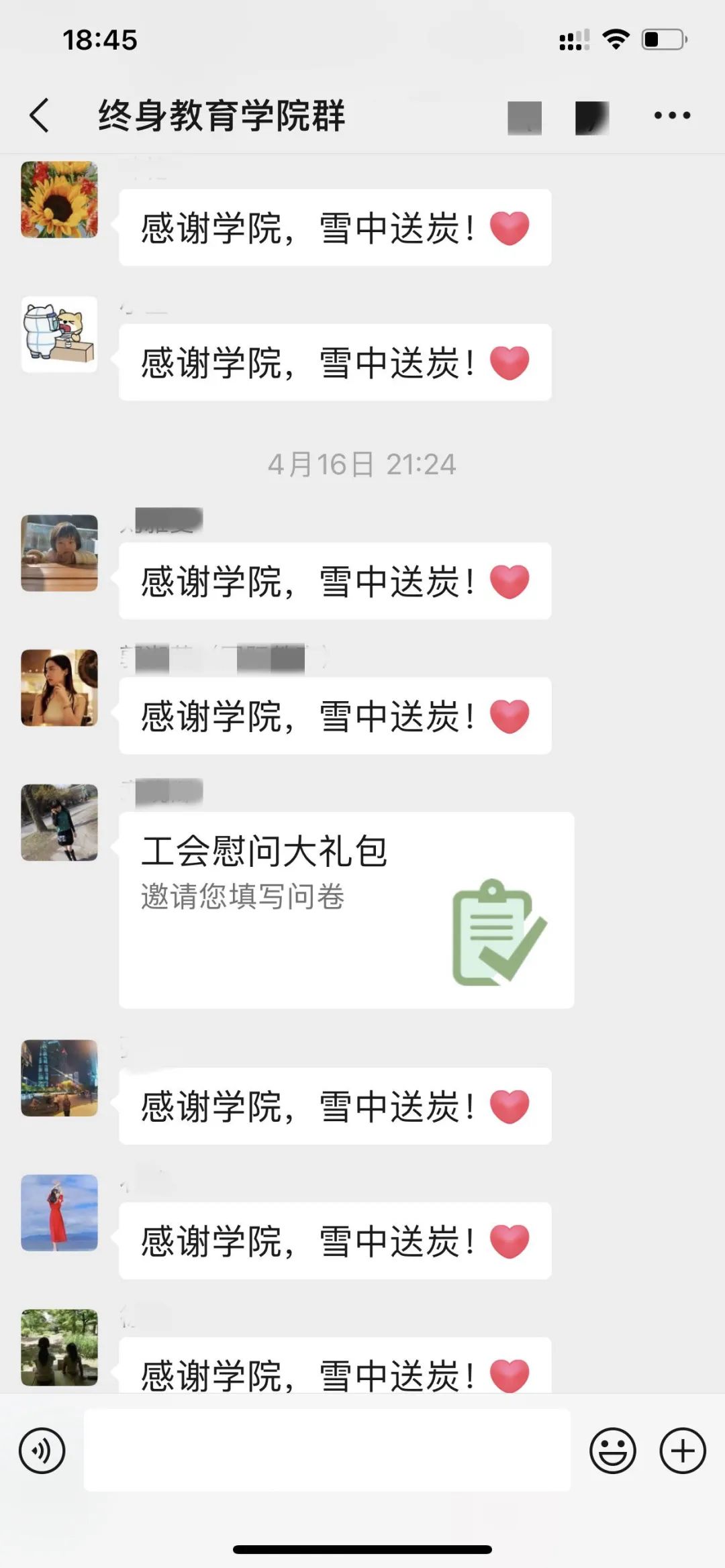Image resolution: width=725 pixels, height=1568 pixels.
Task: Switch to voice message input
Action: tap(42, 1451)
